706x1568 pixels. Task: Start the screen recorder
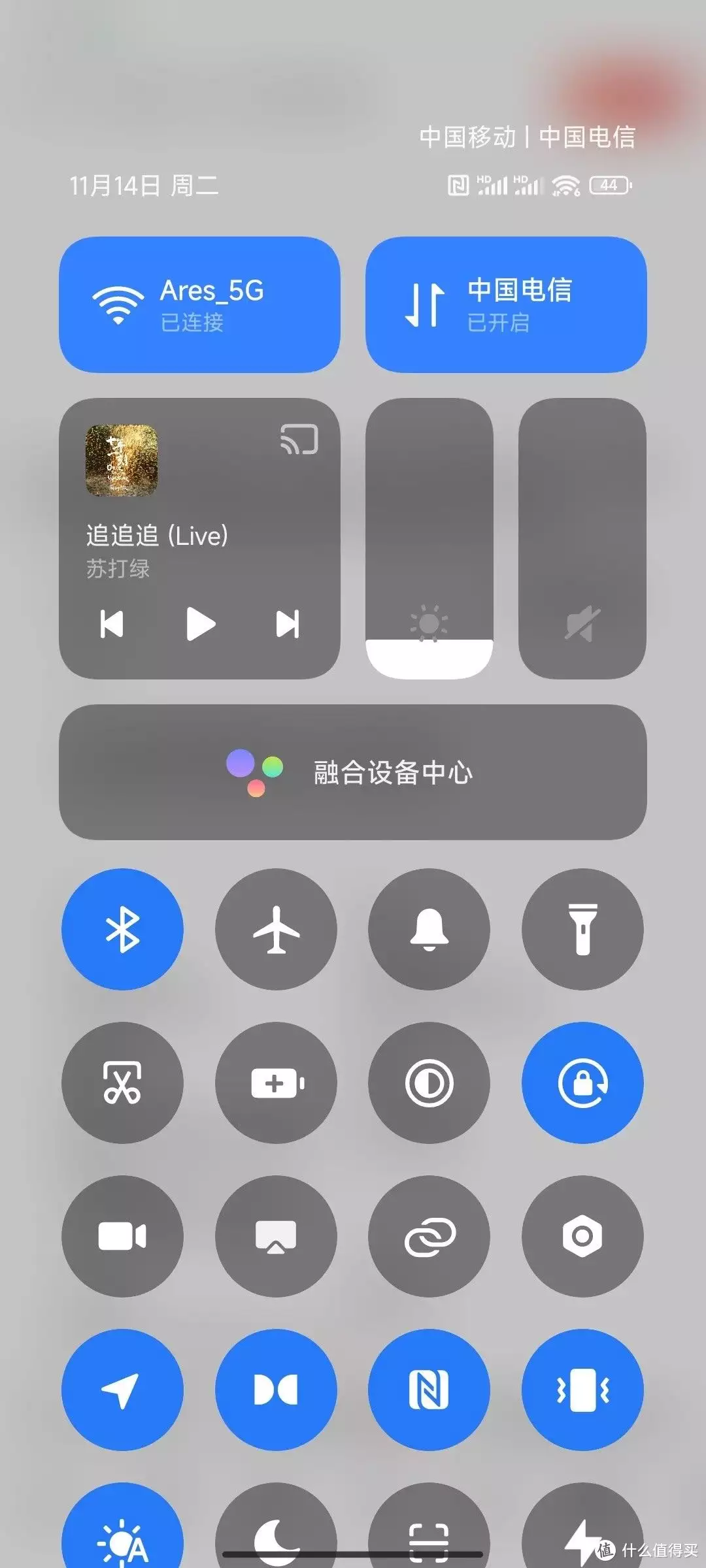(x=122, y=1236)
